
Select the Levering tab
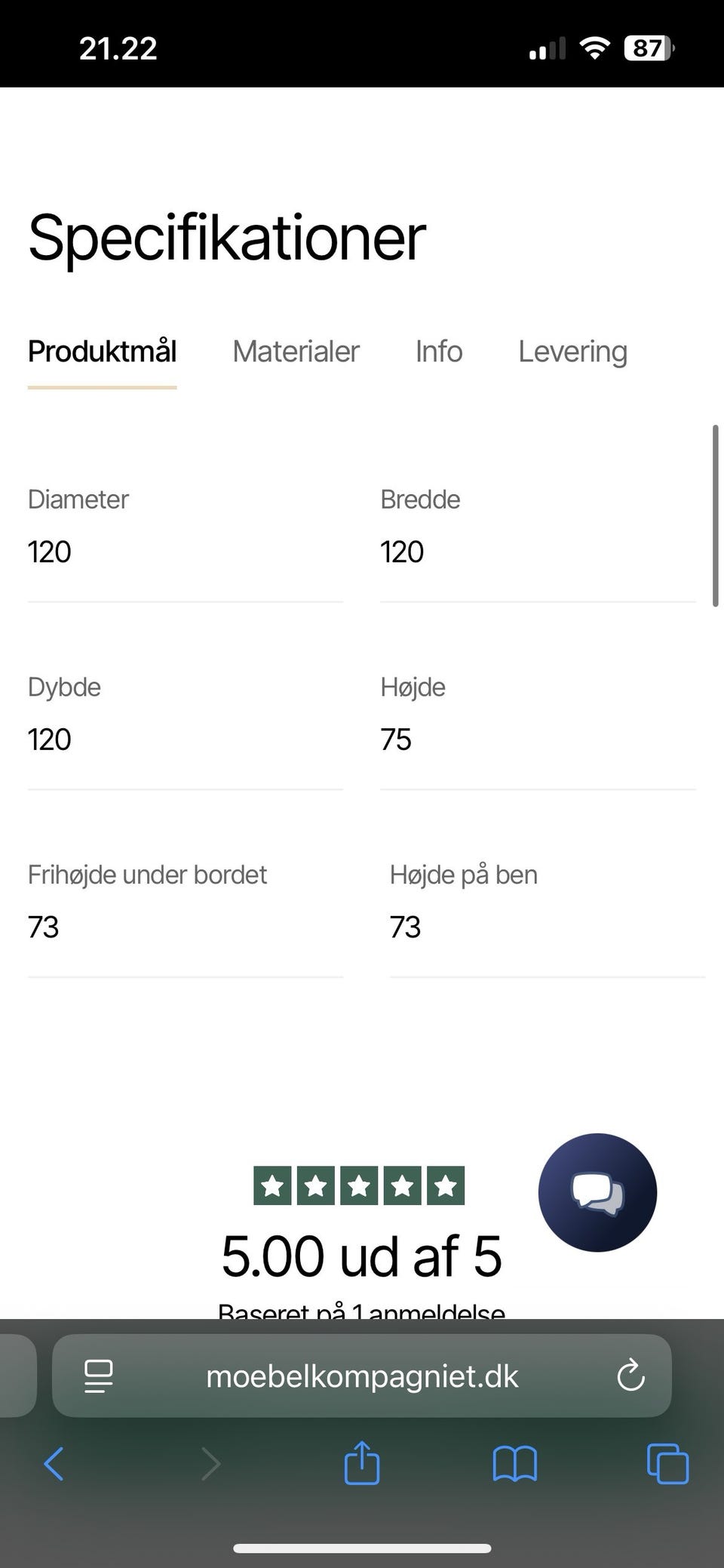pyautogui.click(x=572, y=352)
